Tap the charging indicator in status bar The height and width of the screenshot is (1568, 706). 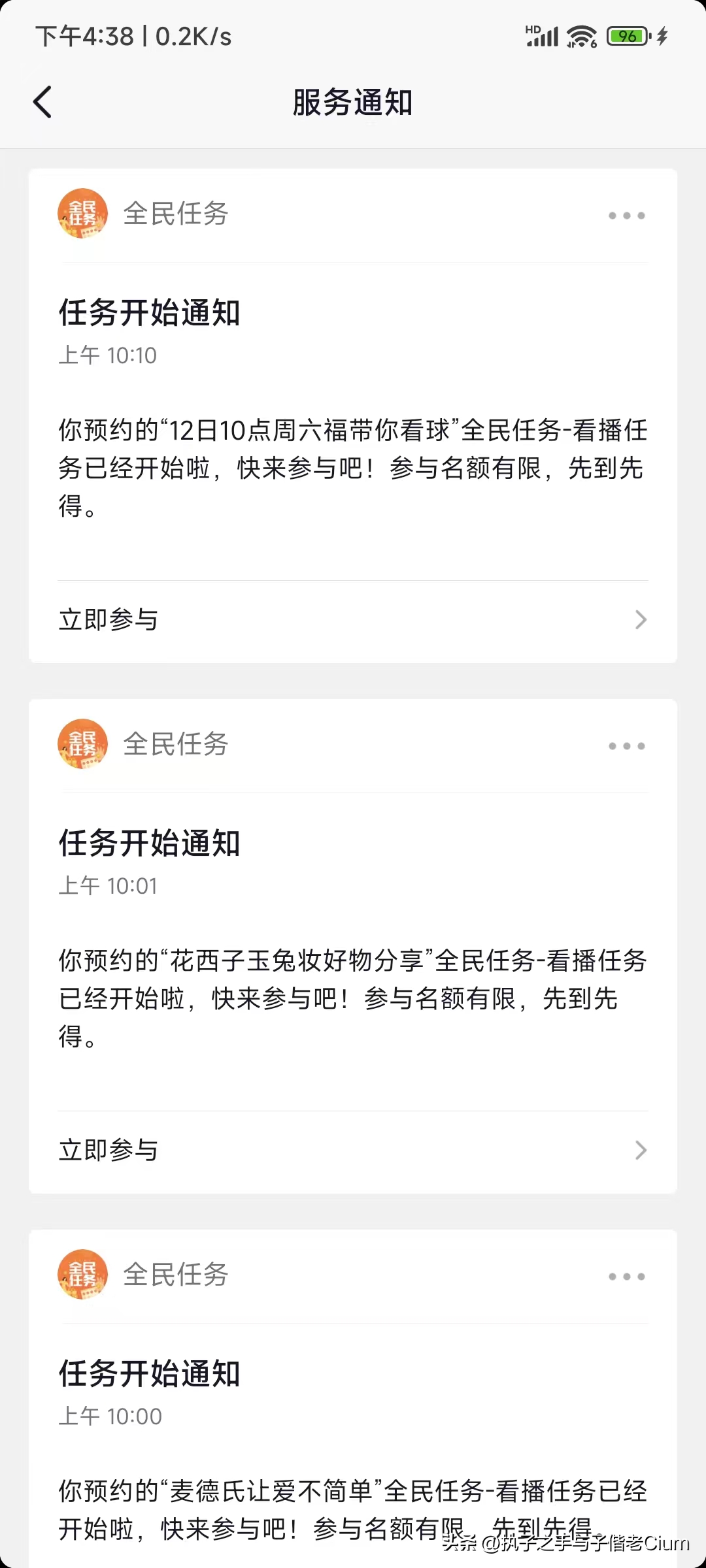662,36
